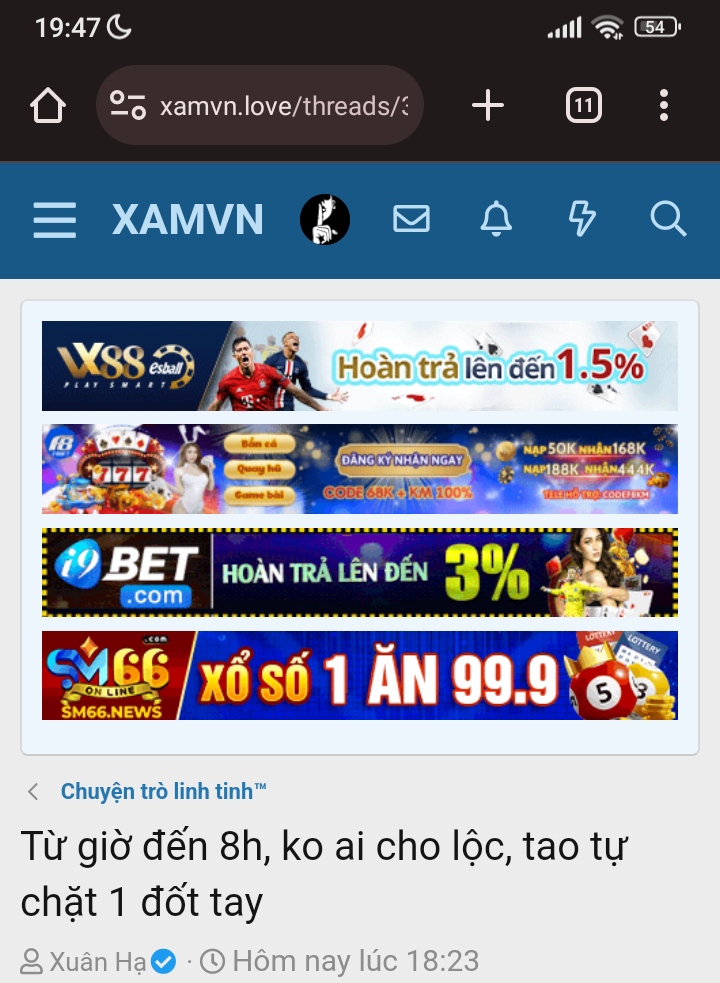Open the account avatar menu

(x=325, y=220)
